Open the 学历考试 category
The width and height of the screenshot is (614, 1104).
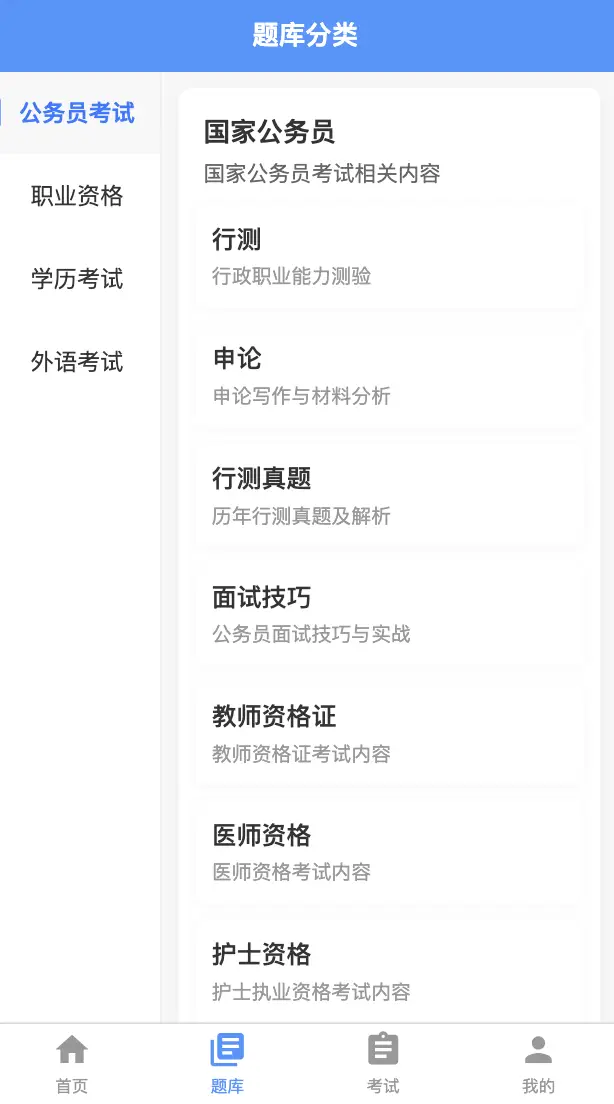click(x=78, y=279)
